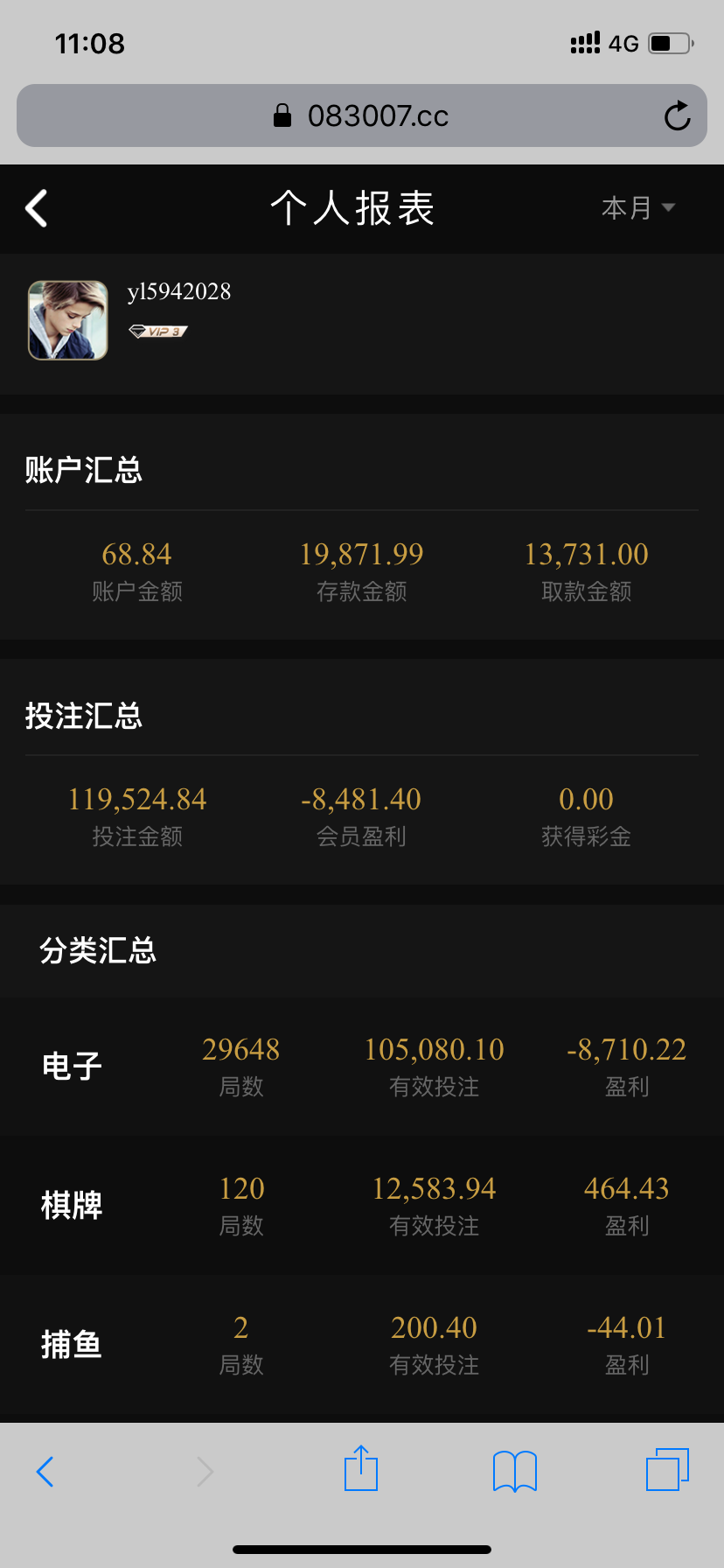Viewport: 724px width, 1568px height.
Task: Reload the page in Safari
Action: (x=677, y=115)
